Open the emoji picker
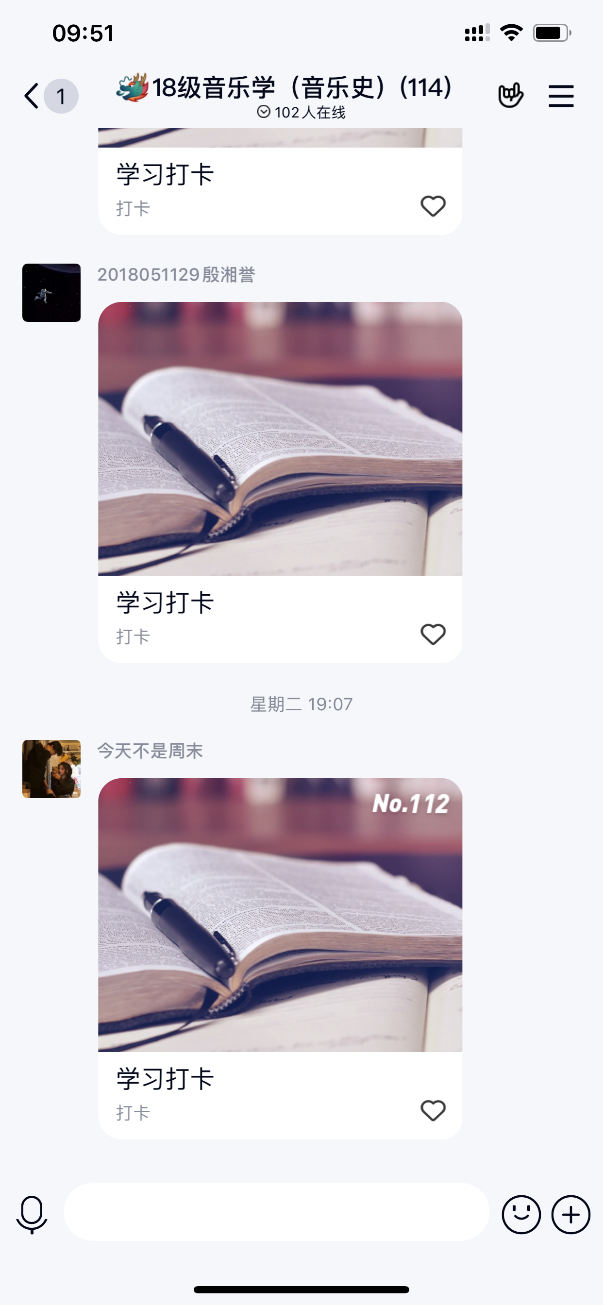 click(x=521, y=1214)
